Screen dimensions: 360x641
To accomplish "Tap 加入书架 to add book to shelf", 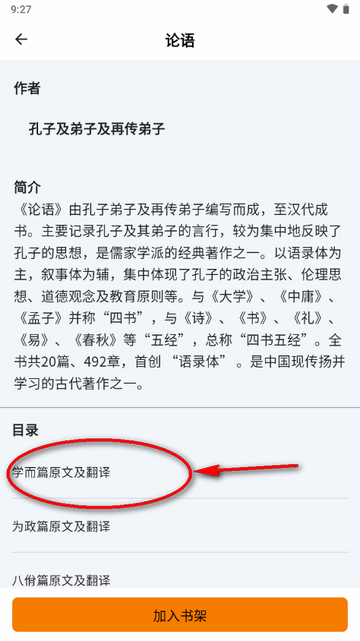I will (x=180, y=615).
